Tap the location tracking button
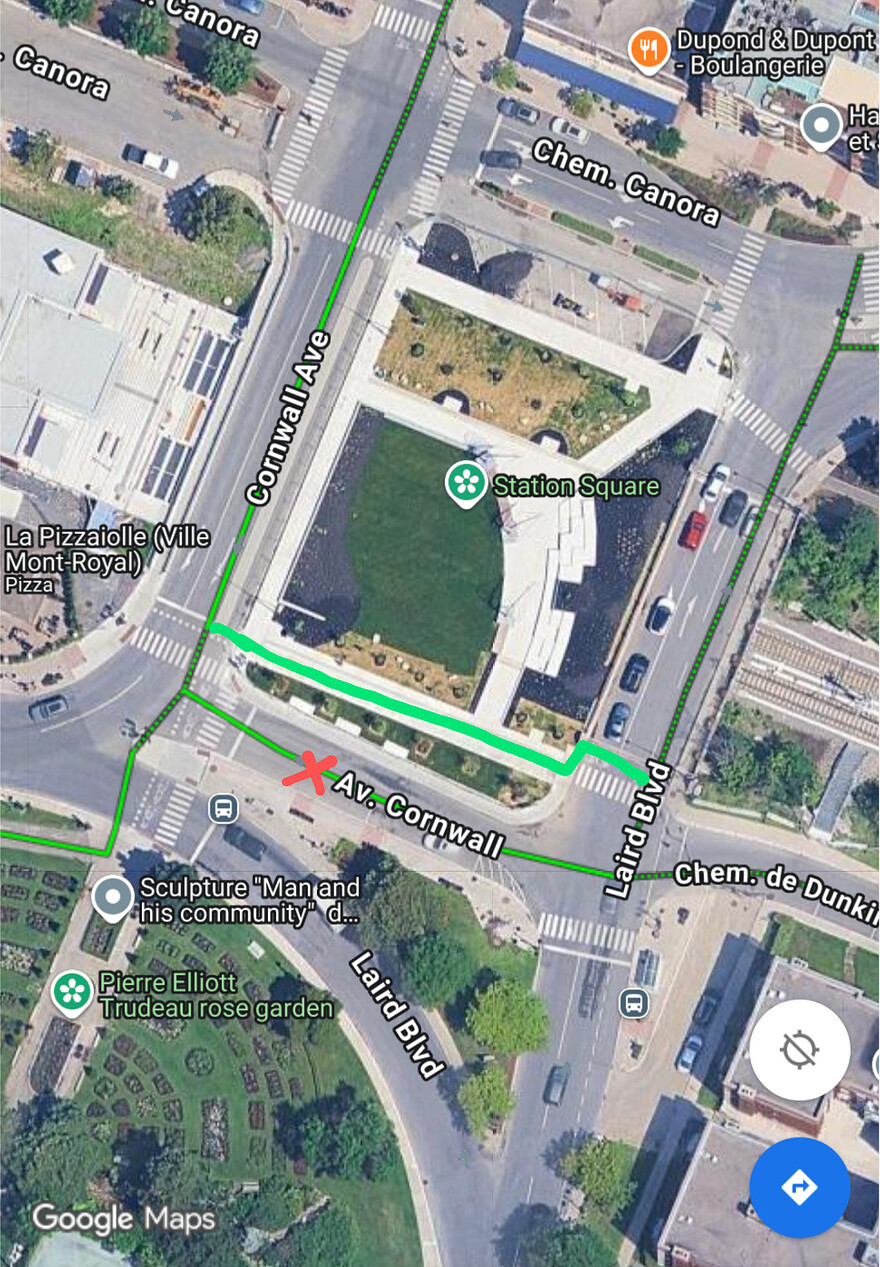Viewport: 880px width, 1267px height. pos(799,1050)
